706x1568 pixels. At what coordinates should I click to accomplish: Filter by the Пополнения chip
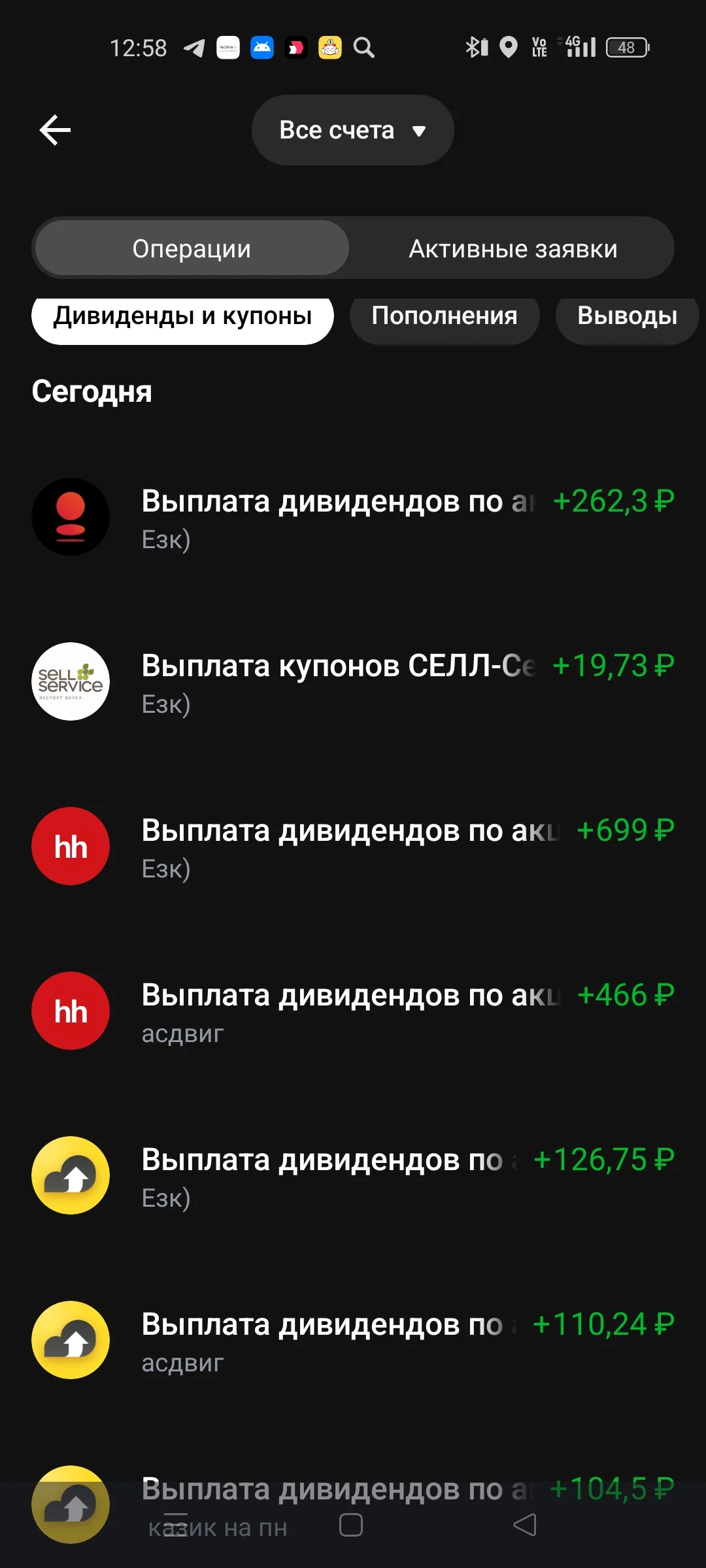[445, 316]
